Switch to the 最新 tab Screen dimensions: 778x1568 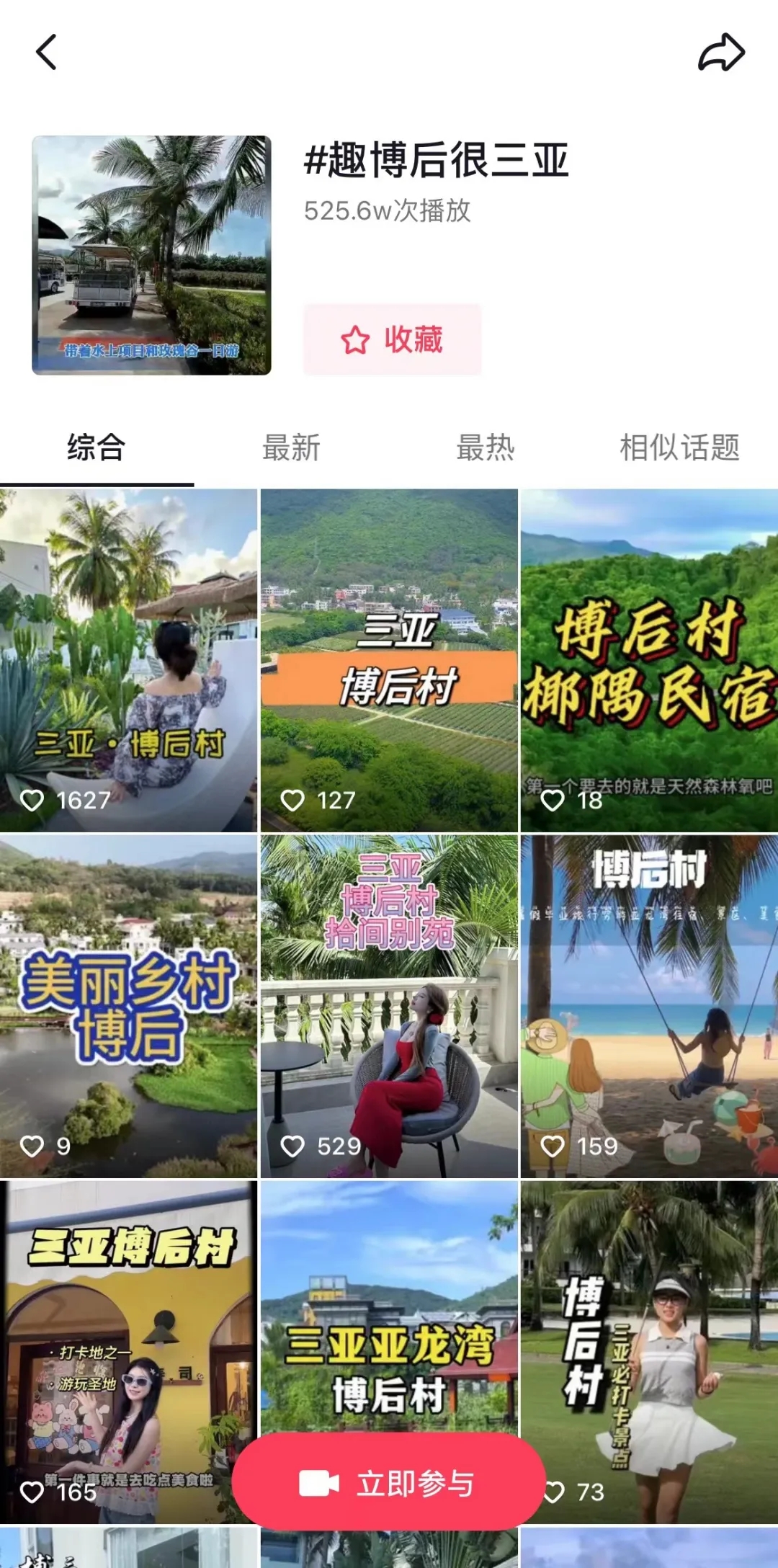291,447
